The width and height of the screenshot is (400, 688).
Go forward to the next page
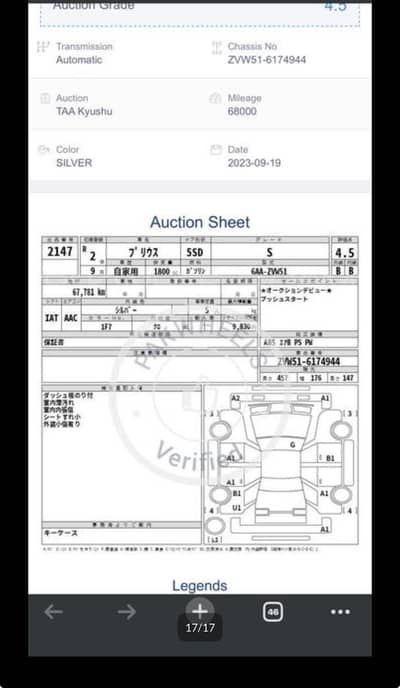pos(127,612)
